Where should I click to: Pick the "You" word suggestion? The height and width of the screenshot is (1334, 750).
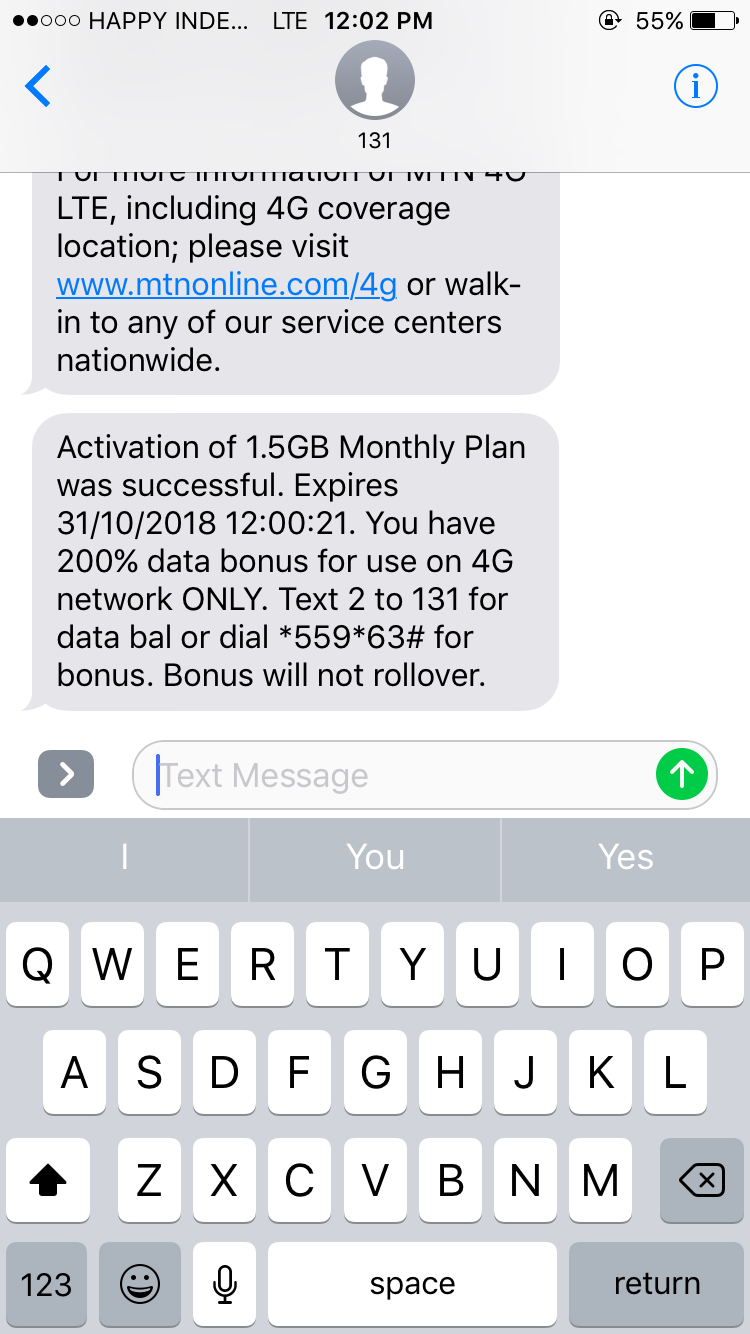(x=375, y=857)
